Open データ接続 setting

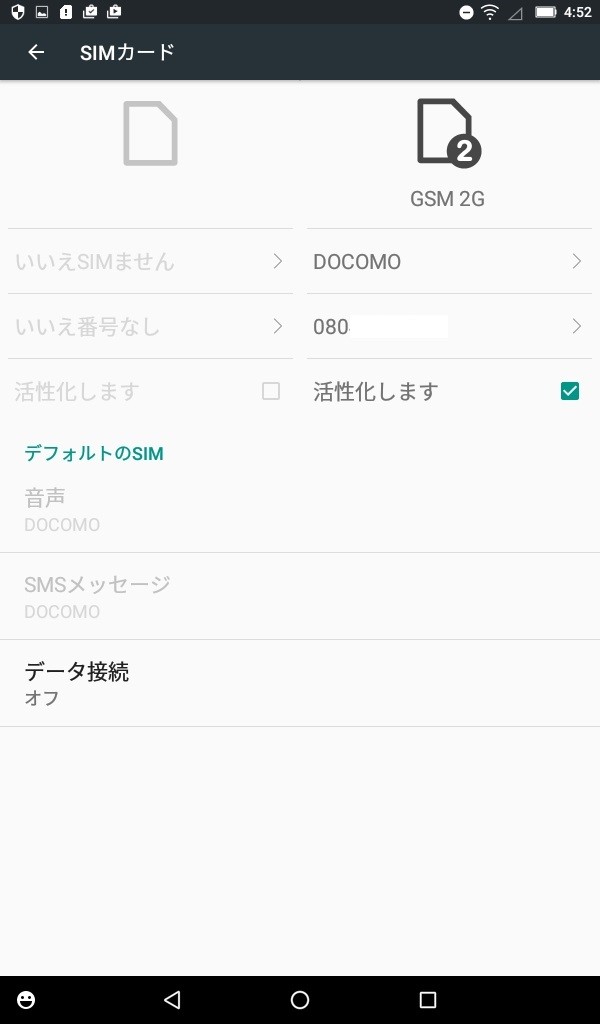point(300,683)
